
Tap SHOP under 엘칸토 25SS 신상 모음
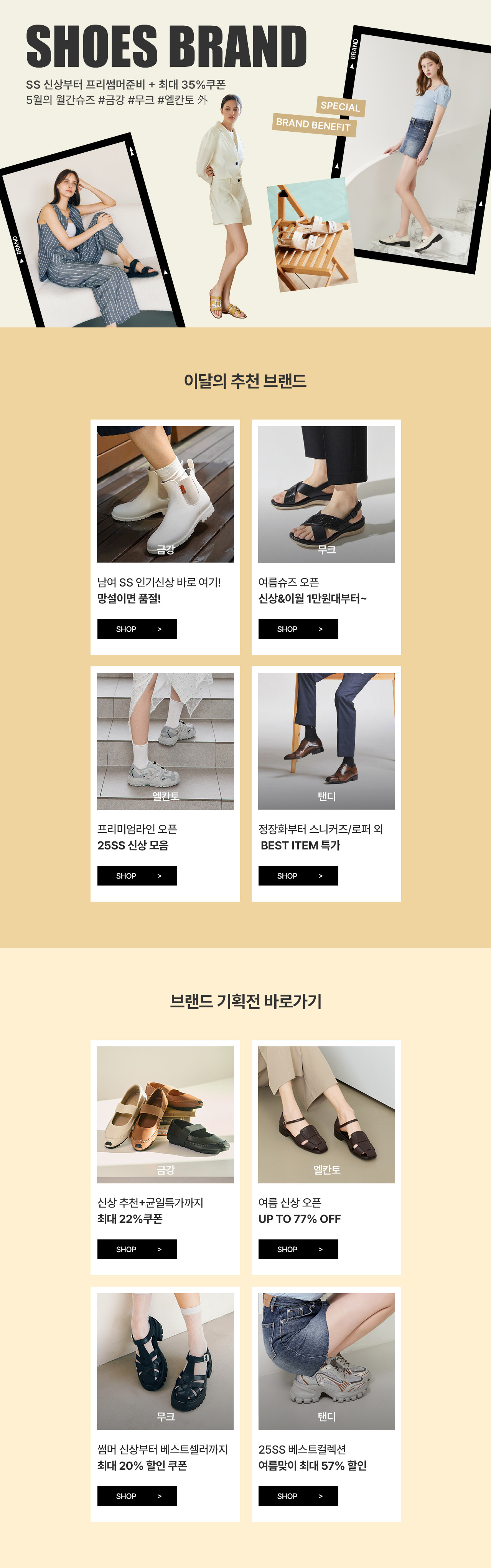click(x=137, y=875)
